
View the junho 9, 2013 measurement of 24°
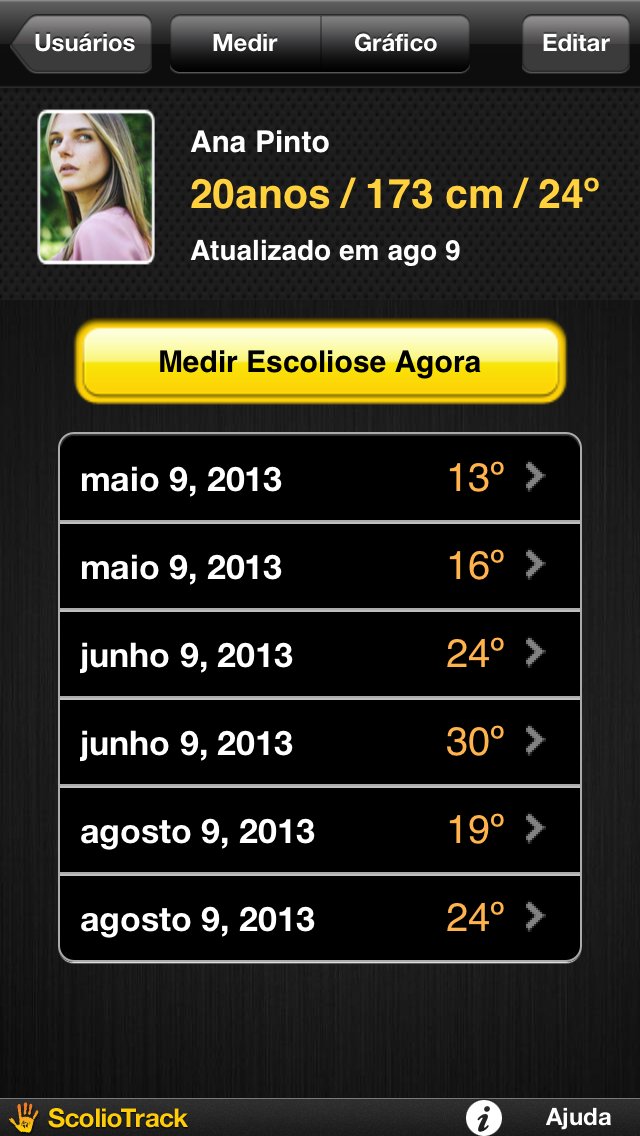pos(320,655)
